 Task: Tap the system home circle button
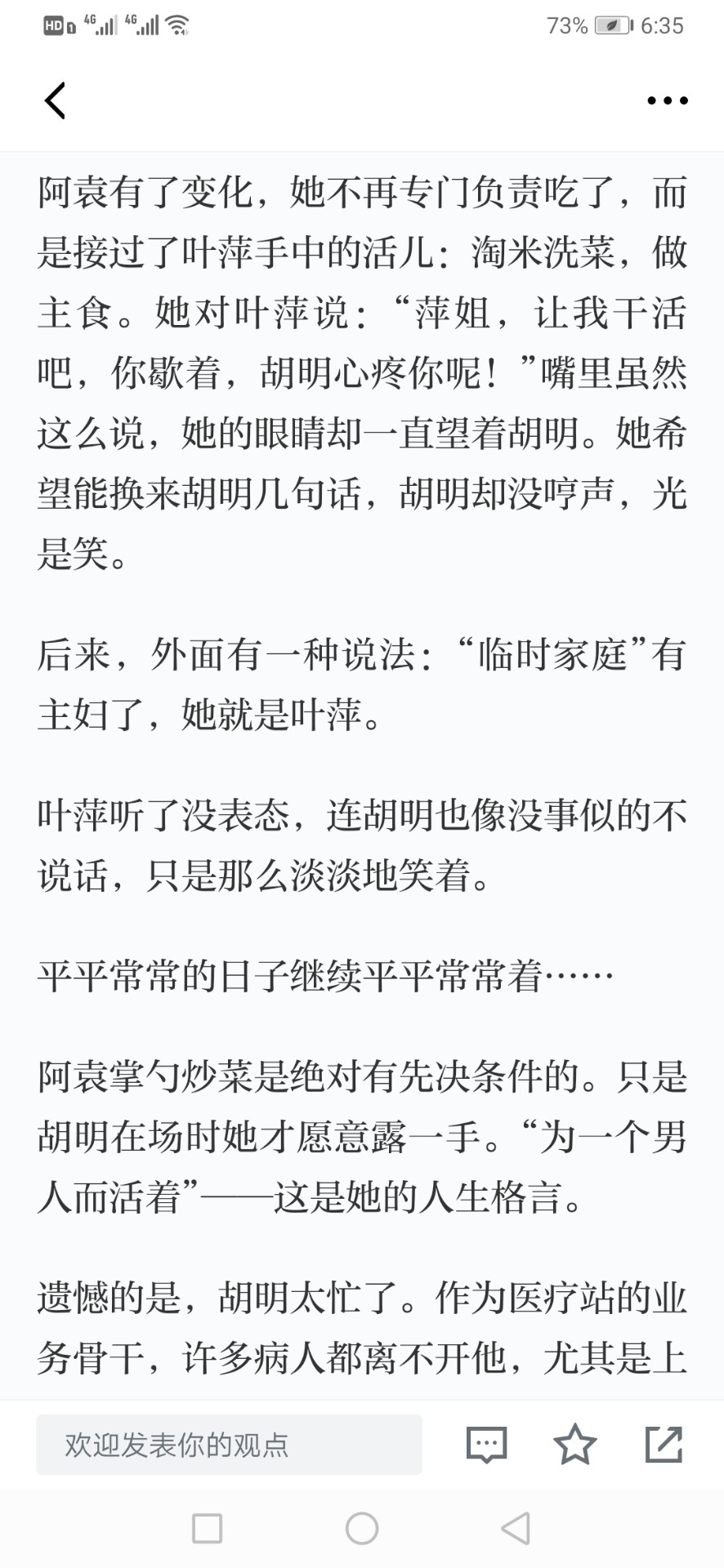(362, 1528)
